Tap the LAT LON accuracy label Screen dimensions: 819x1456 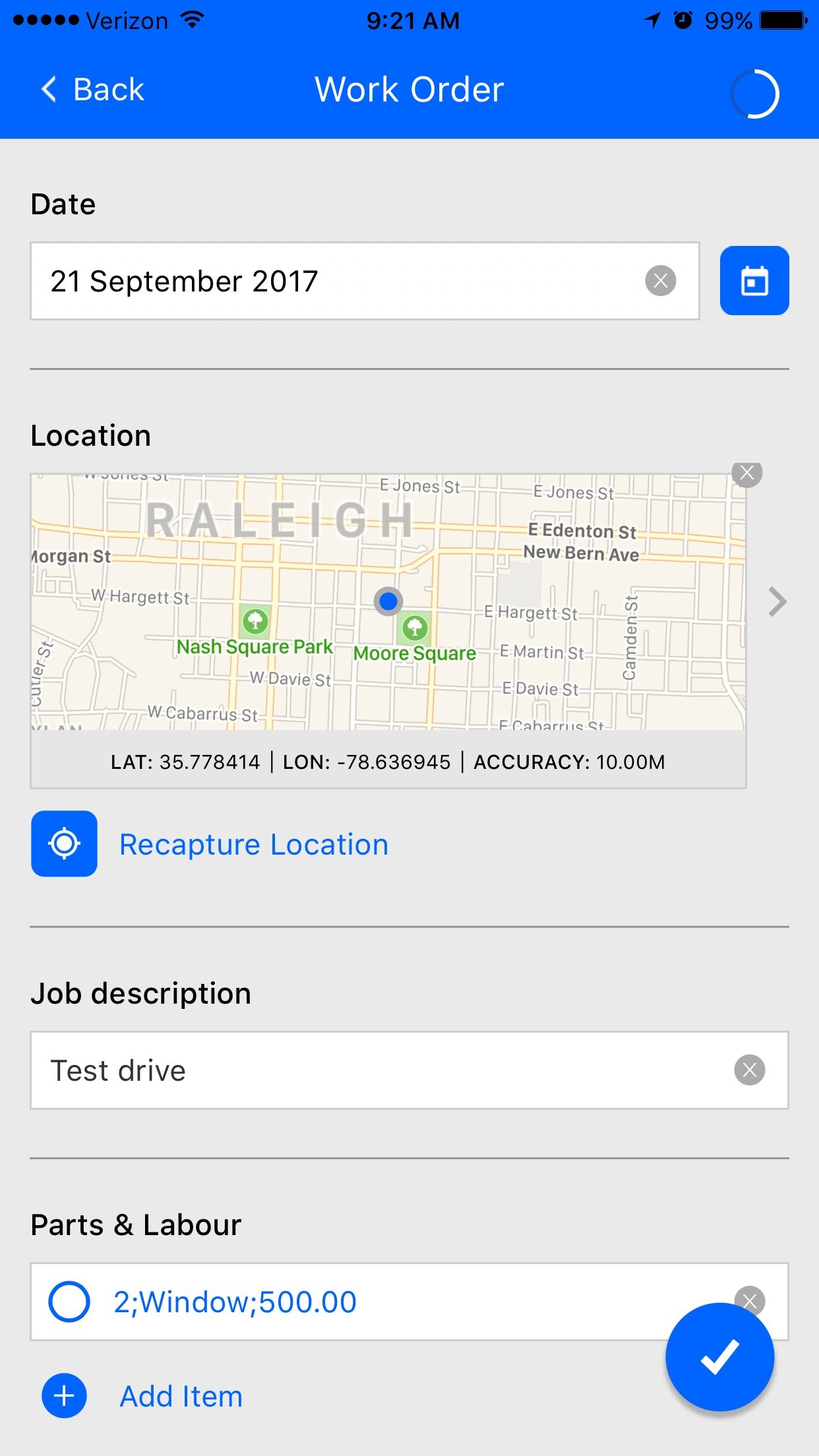[x=388, y=762]
